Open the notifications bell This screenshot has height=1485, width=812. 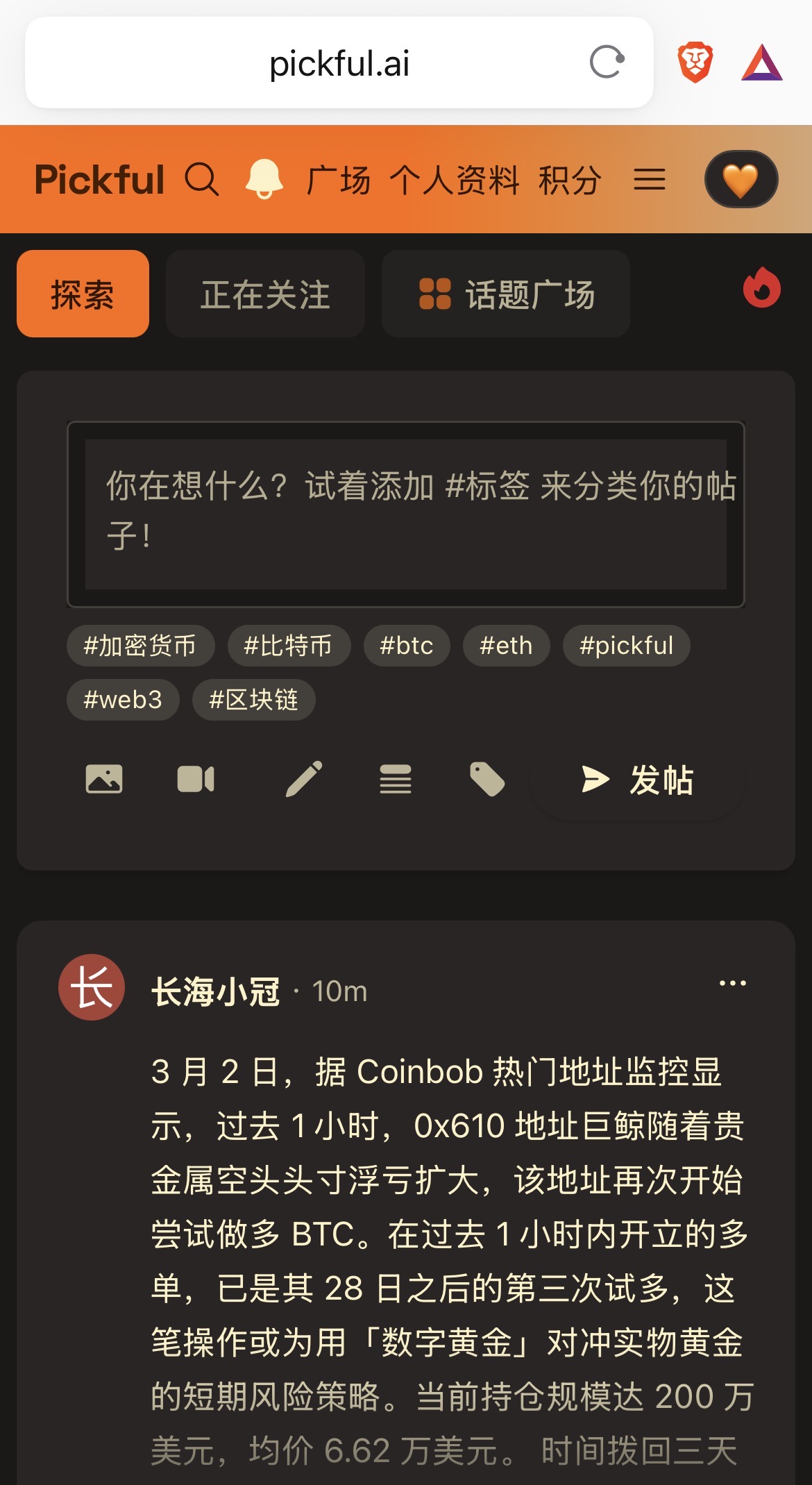tap(264, 179)
